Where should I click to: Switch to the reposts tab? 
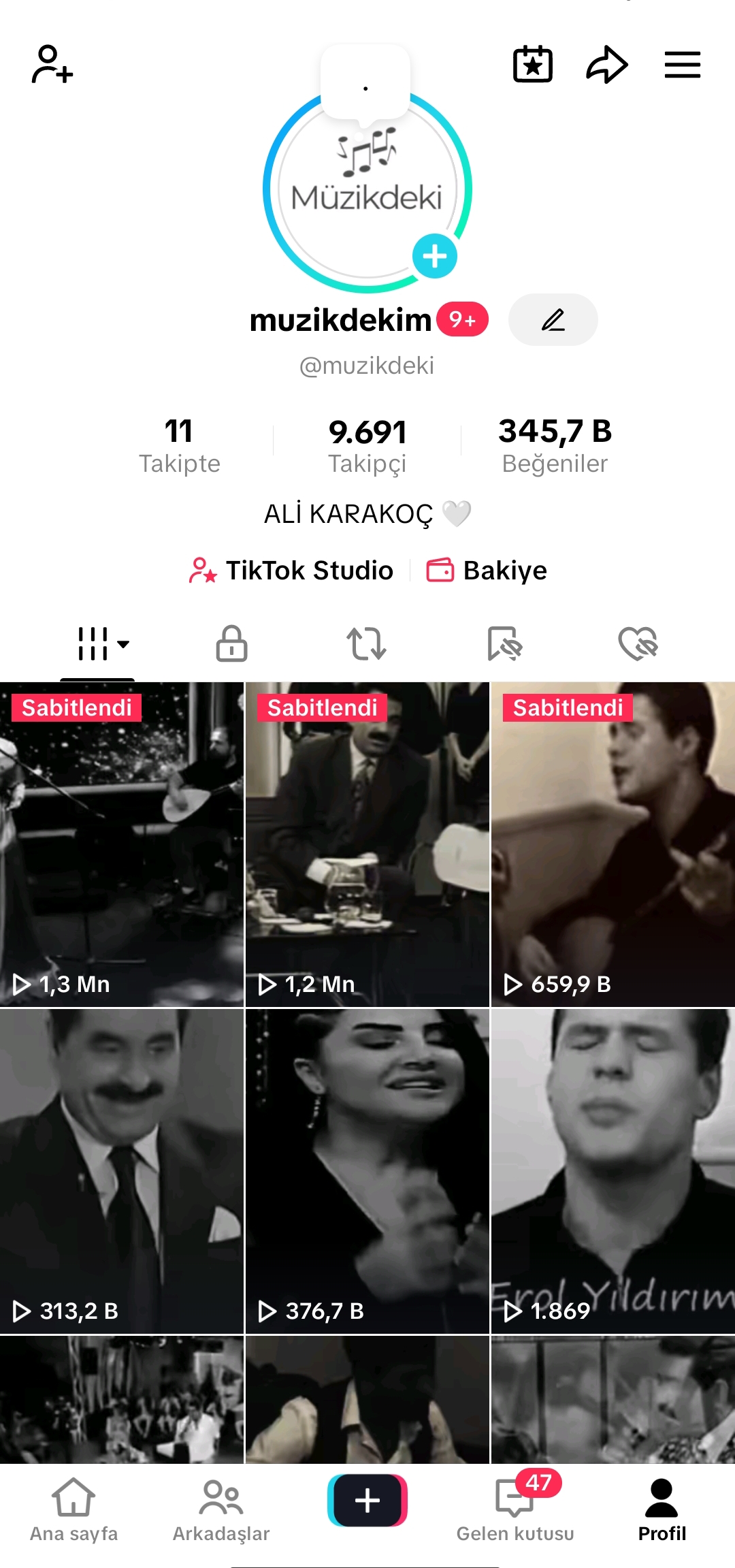[x=367, y=643]
